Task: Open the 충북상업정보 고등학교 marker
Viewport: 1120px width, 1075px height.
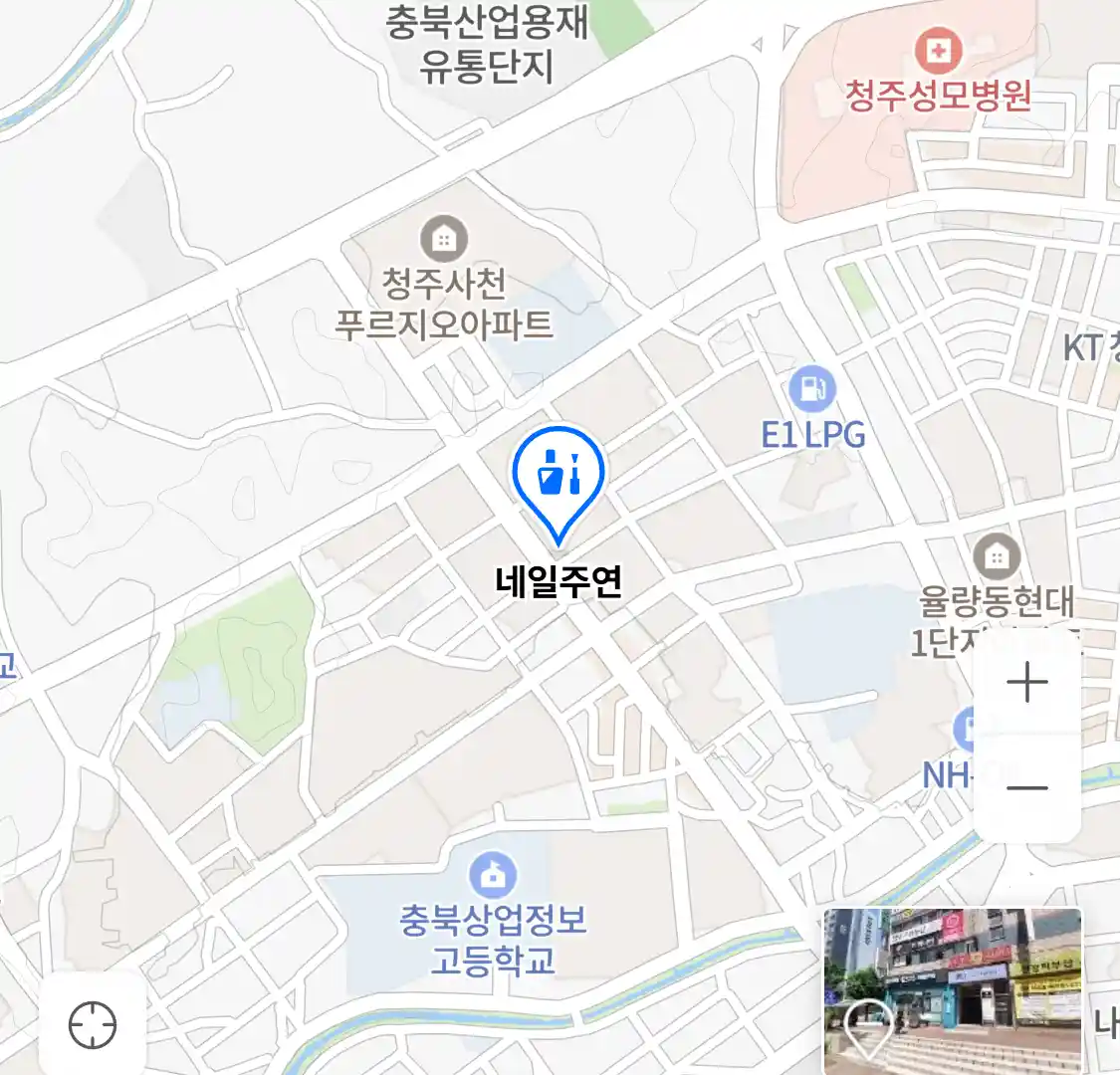Action: click(x=493, y=876)
